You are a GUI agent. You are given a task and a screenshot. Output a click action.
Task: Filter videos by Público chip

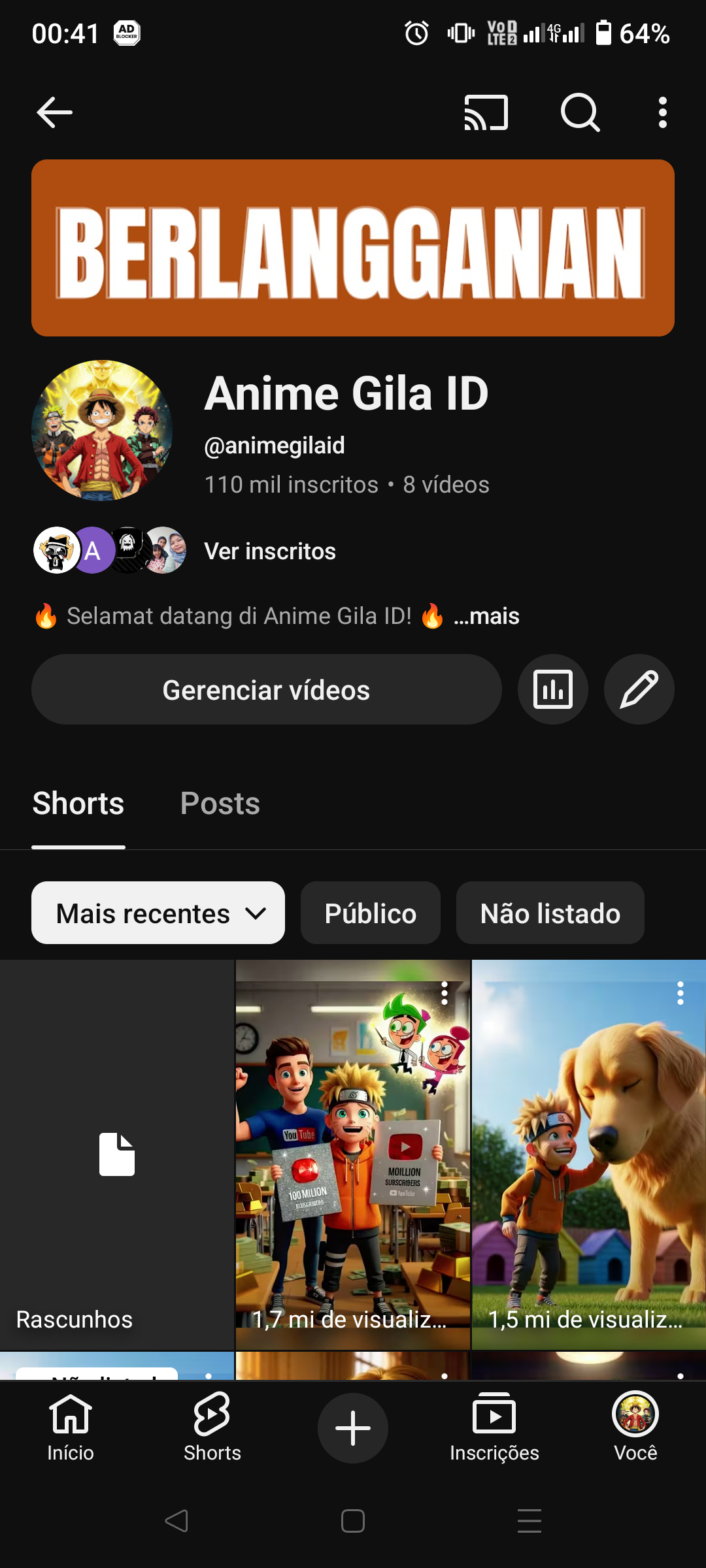point(370,913)
